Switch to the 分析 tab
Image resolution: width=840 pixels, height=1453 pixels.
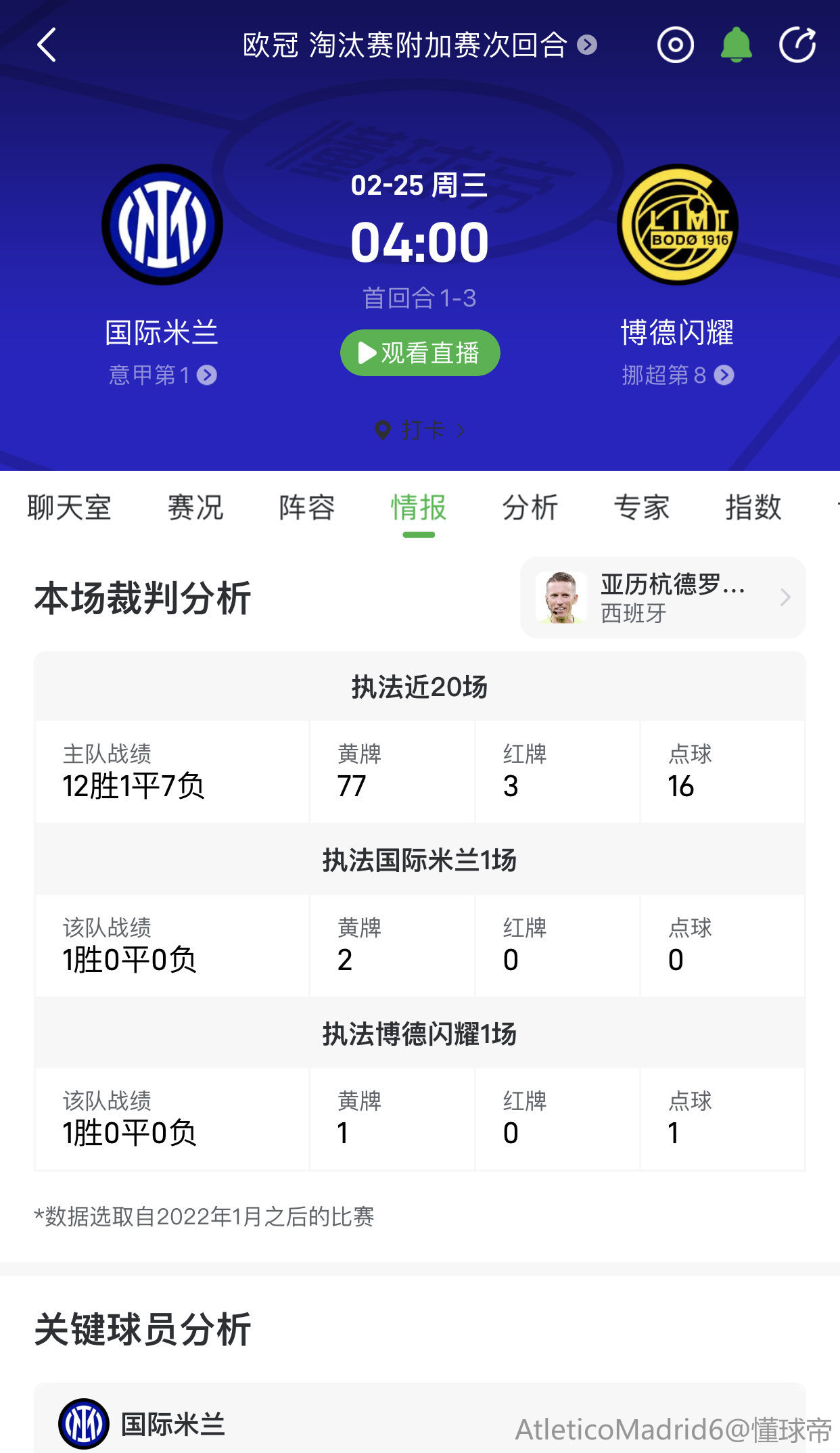tap(530, 507)
